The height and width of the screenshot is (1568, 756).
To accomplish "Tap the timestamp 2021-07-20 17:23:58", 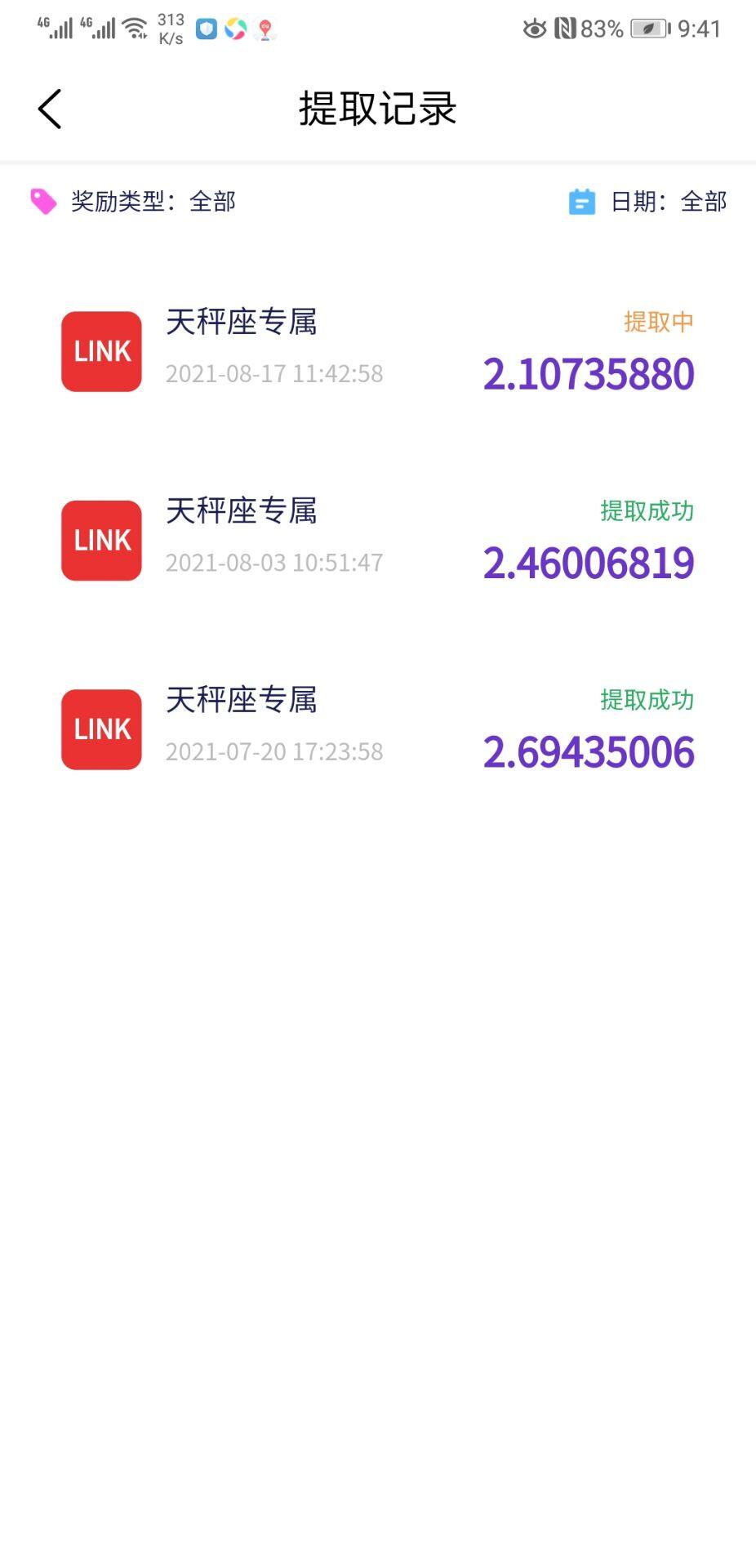I will coord(274,752).
